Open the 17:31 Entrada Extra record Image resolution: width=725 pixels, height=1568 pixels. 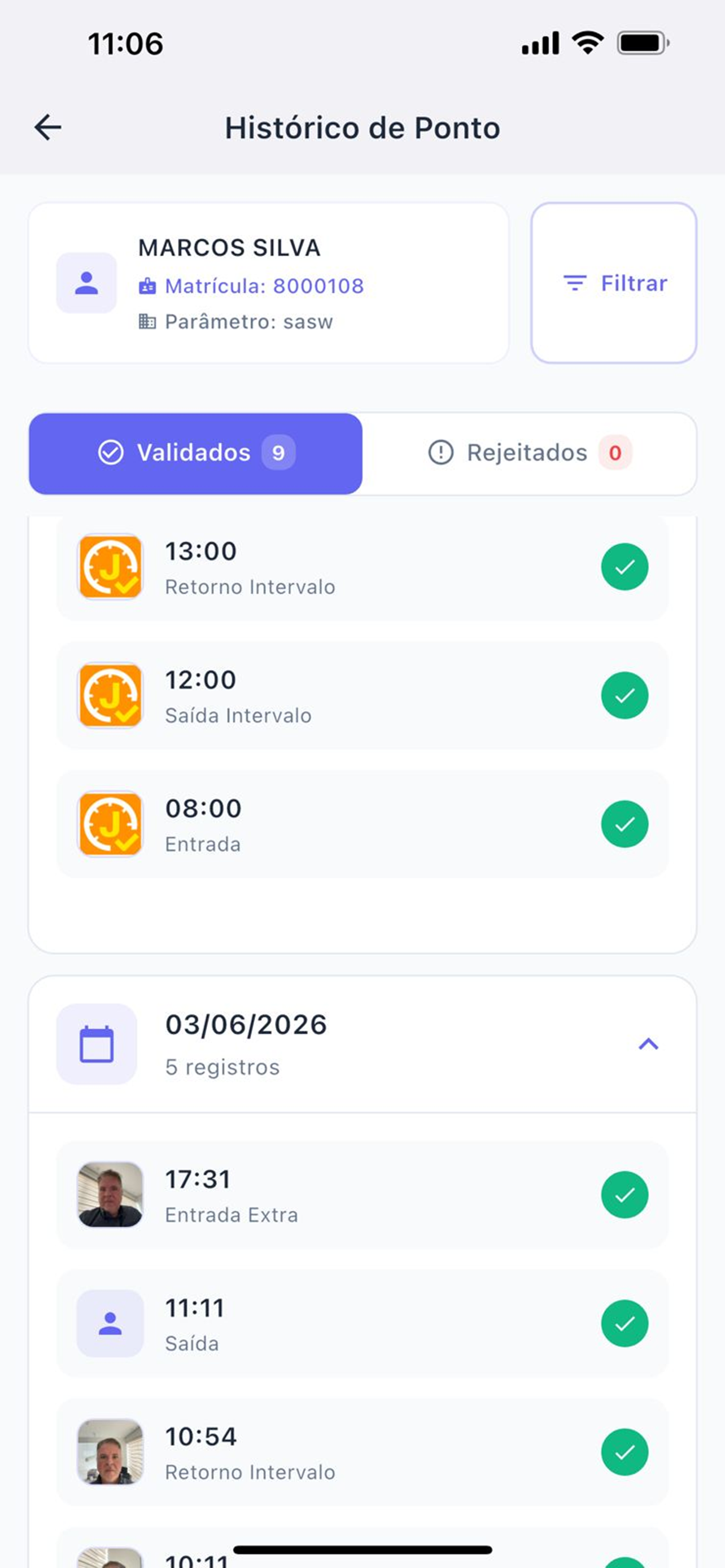coord(362,1194)
